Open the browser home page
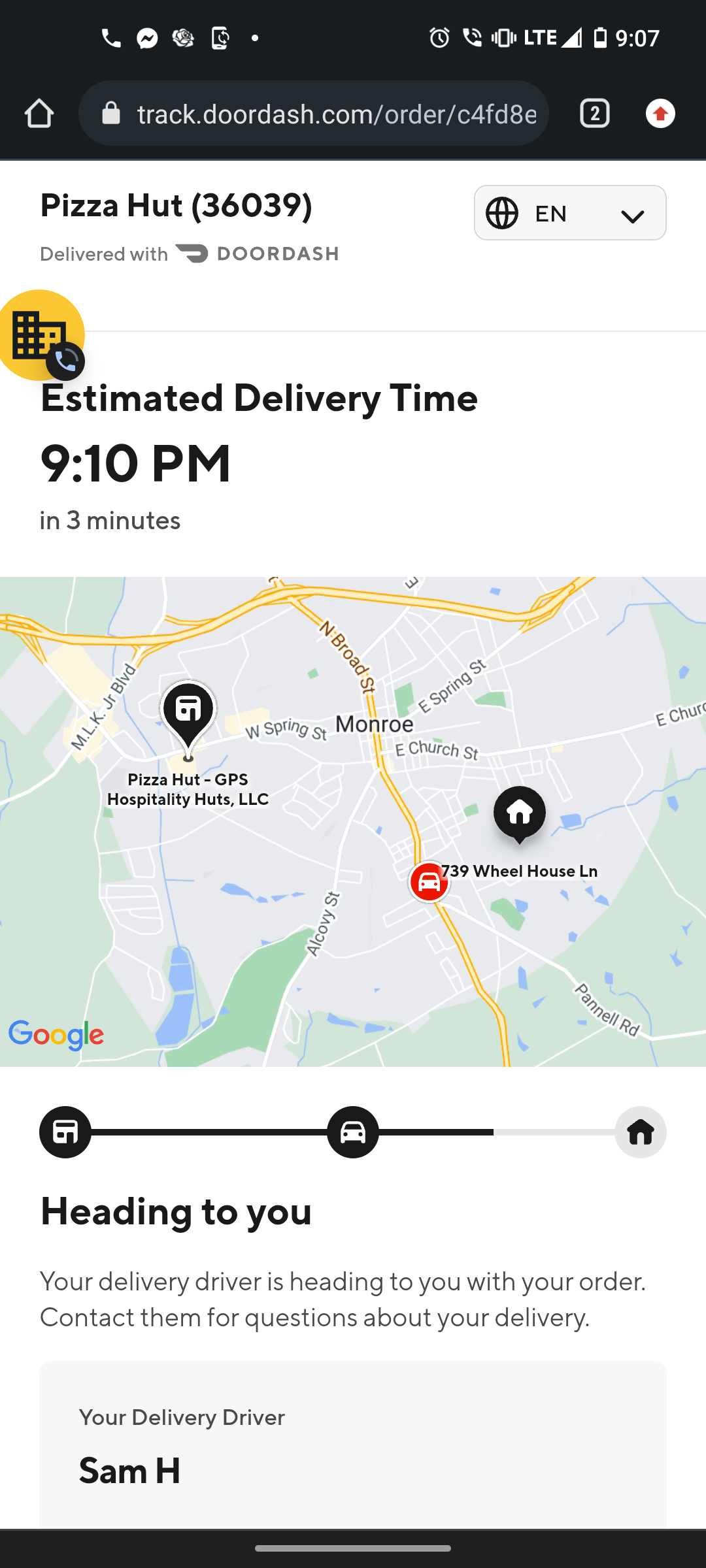Viewport: 706px width, 1568px height. point(39,114)
